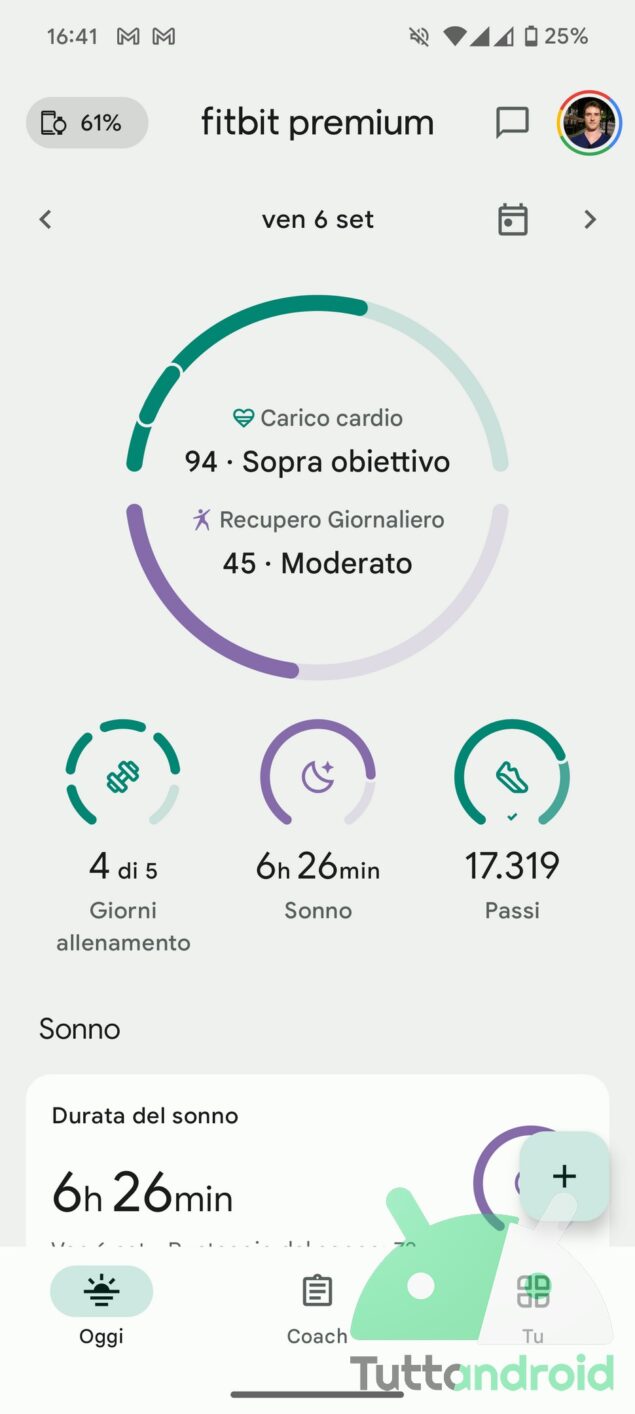Tap the plus floating action button
The image size is (635, 1414).
pyautogui.click(x=564, y=1176)
